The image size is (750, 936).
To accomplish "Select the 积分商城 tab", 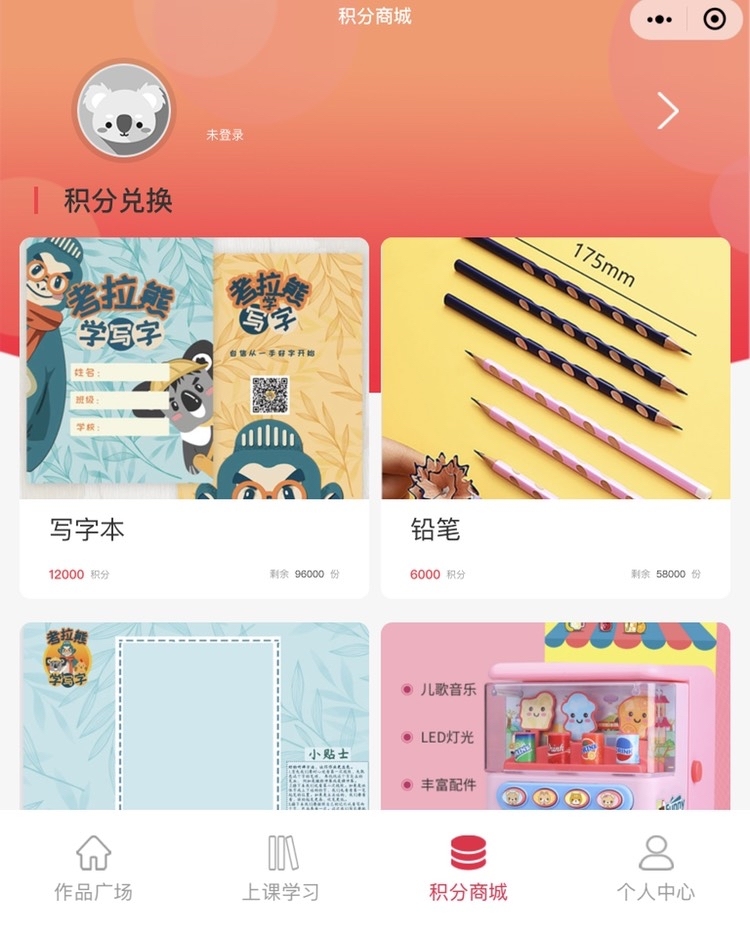I will (x=468, y=870).
